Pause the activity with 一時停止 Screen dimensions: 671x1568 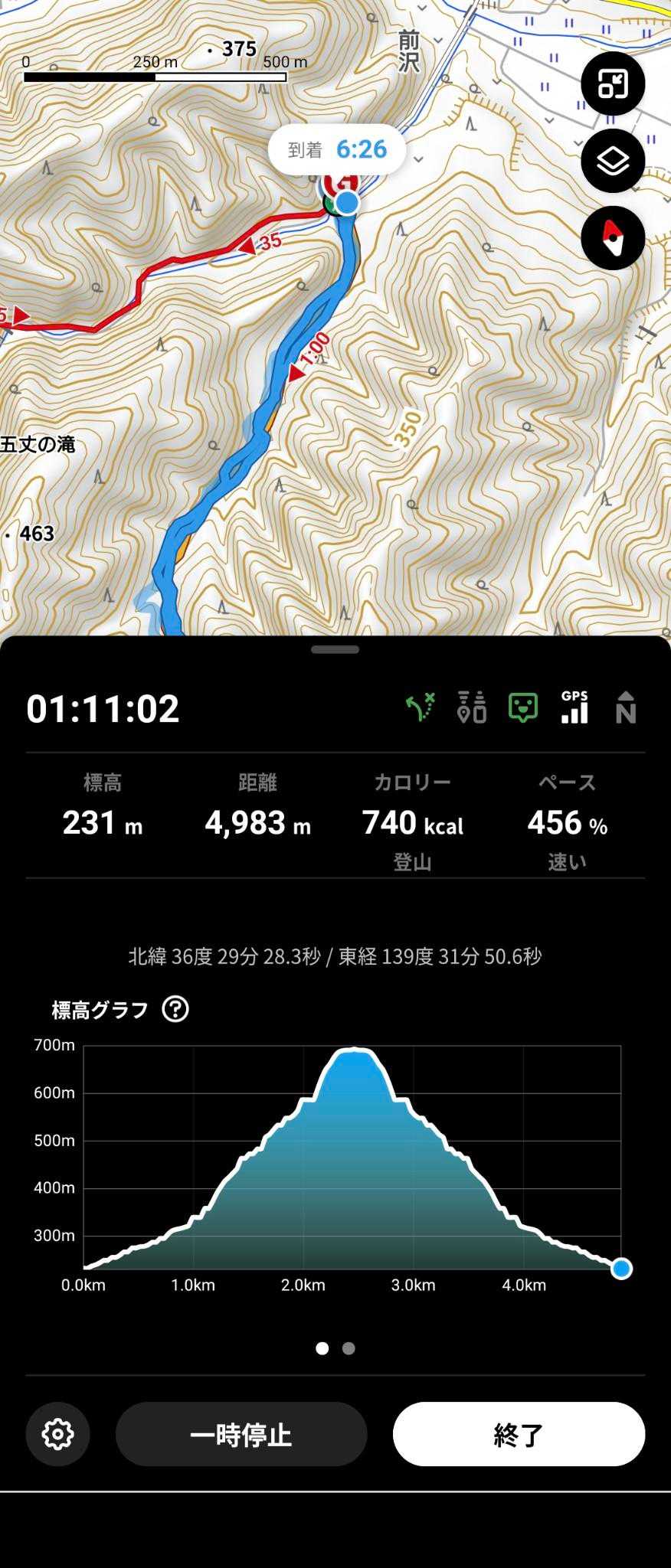pos(241,1434)
